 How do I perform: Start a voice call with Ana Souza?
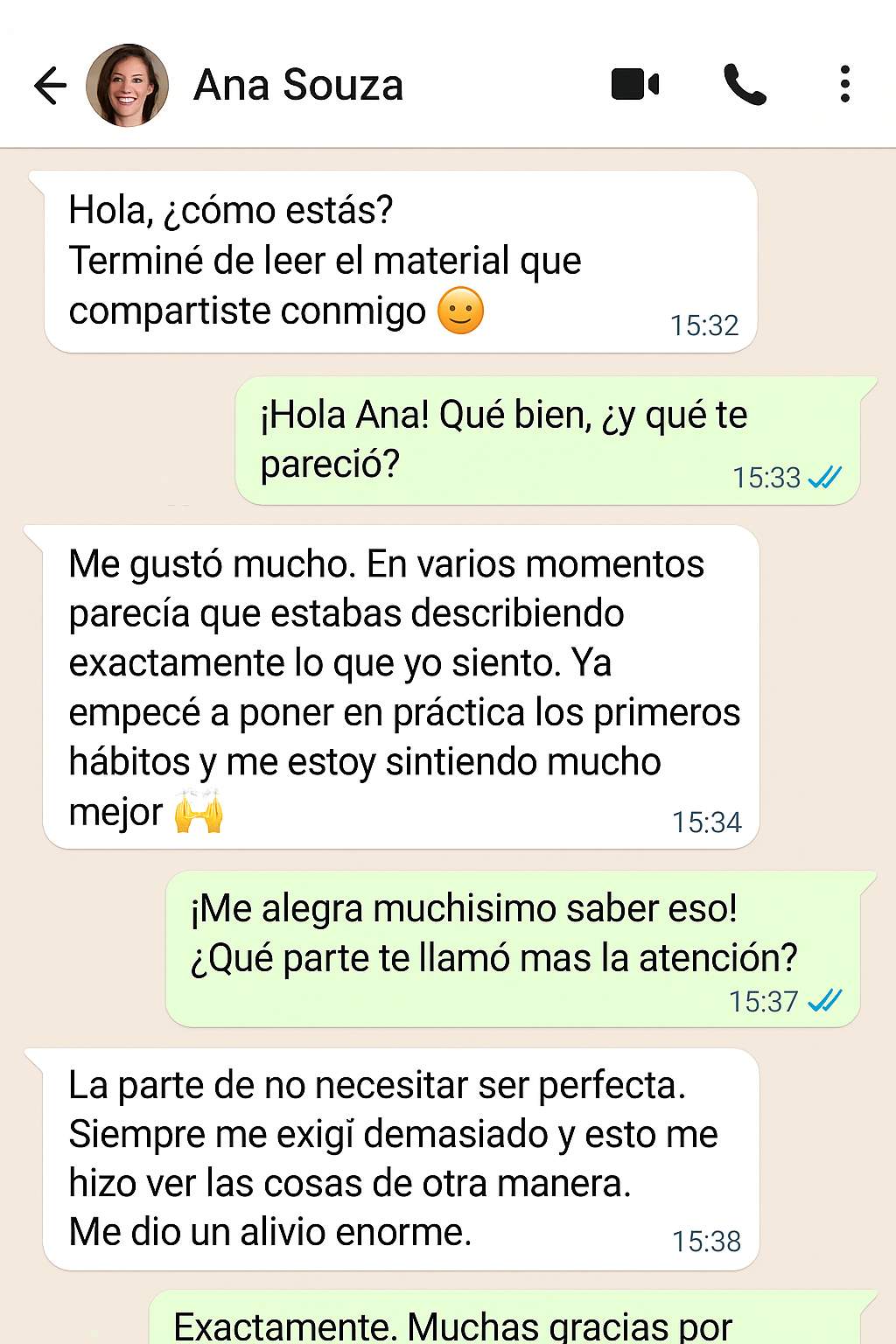coord(745,85)
